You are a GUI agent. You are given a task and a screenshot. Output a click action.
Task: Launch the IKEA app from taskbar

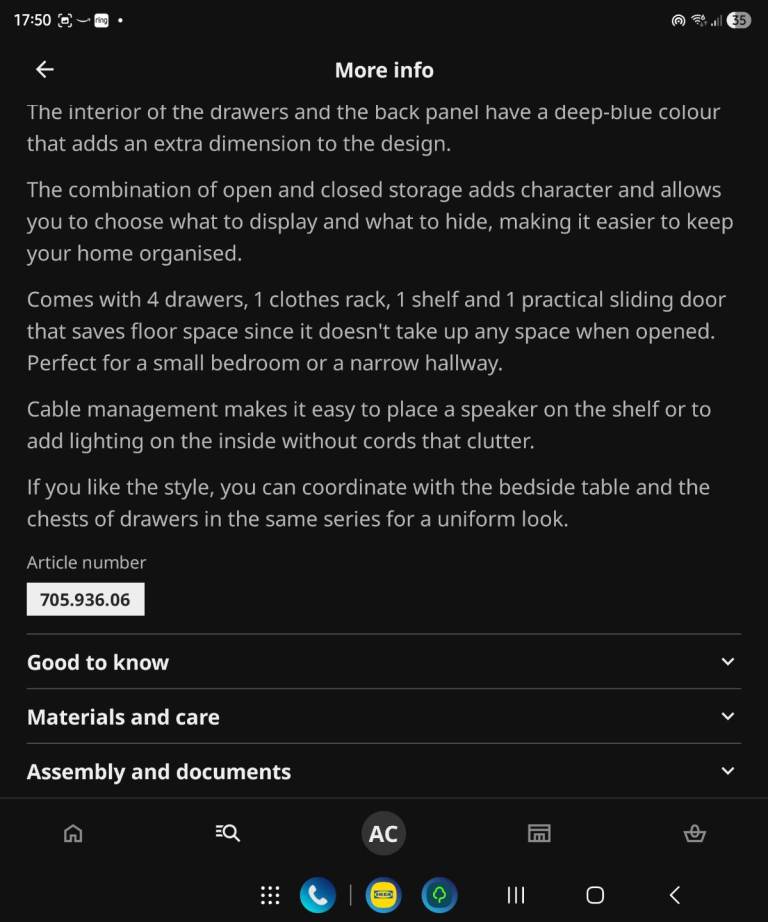tap(383, 895)
